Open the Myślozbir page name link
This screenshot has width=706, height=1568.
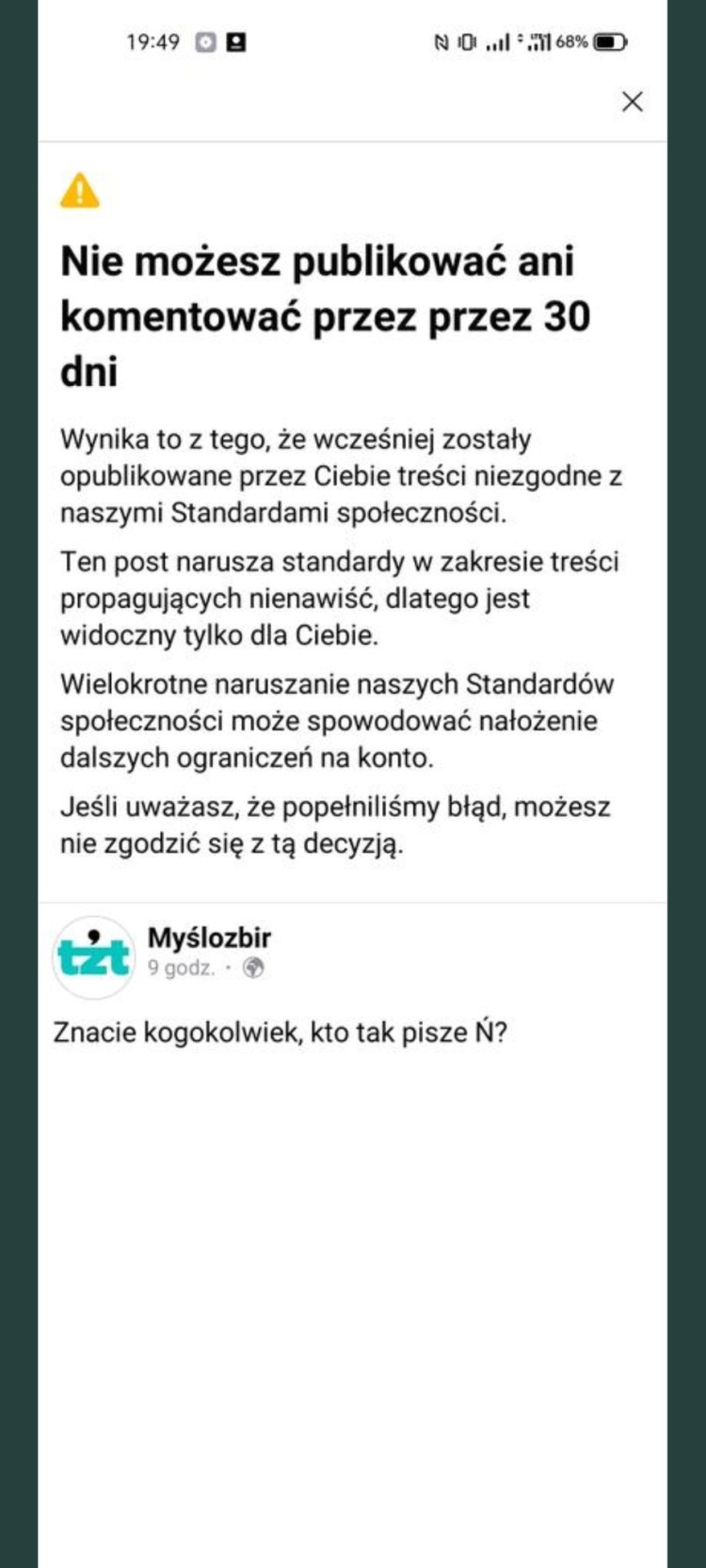(209, 937)
